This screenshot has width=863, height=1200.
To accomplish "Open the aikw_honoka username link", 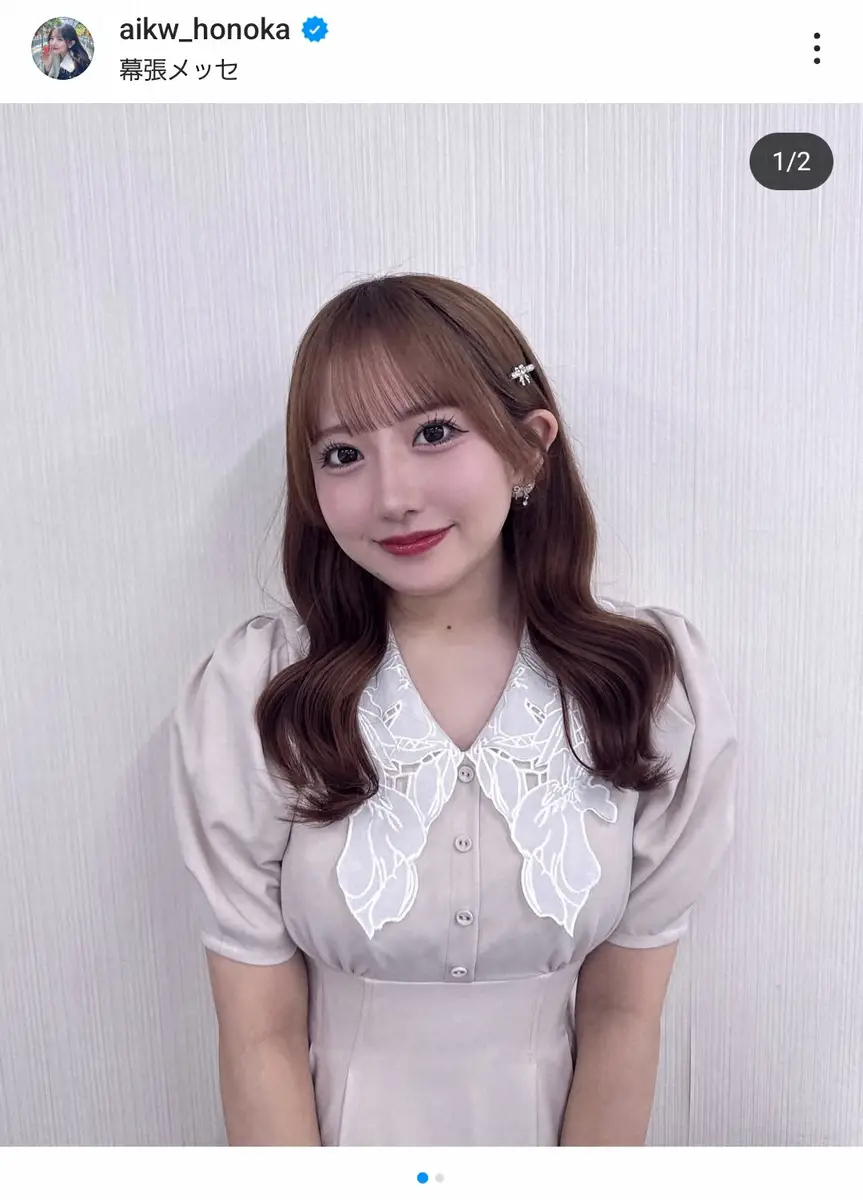I will pos(204,30).
